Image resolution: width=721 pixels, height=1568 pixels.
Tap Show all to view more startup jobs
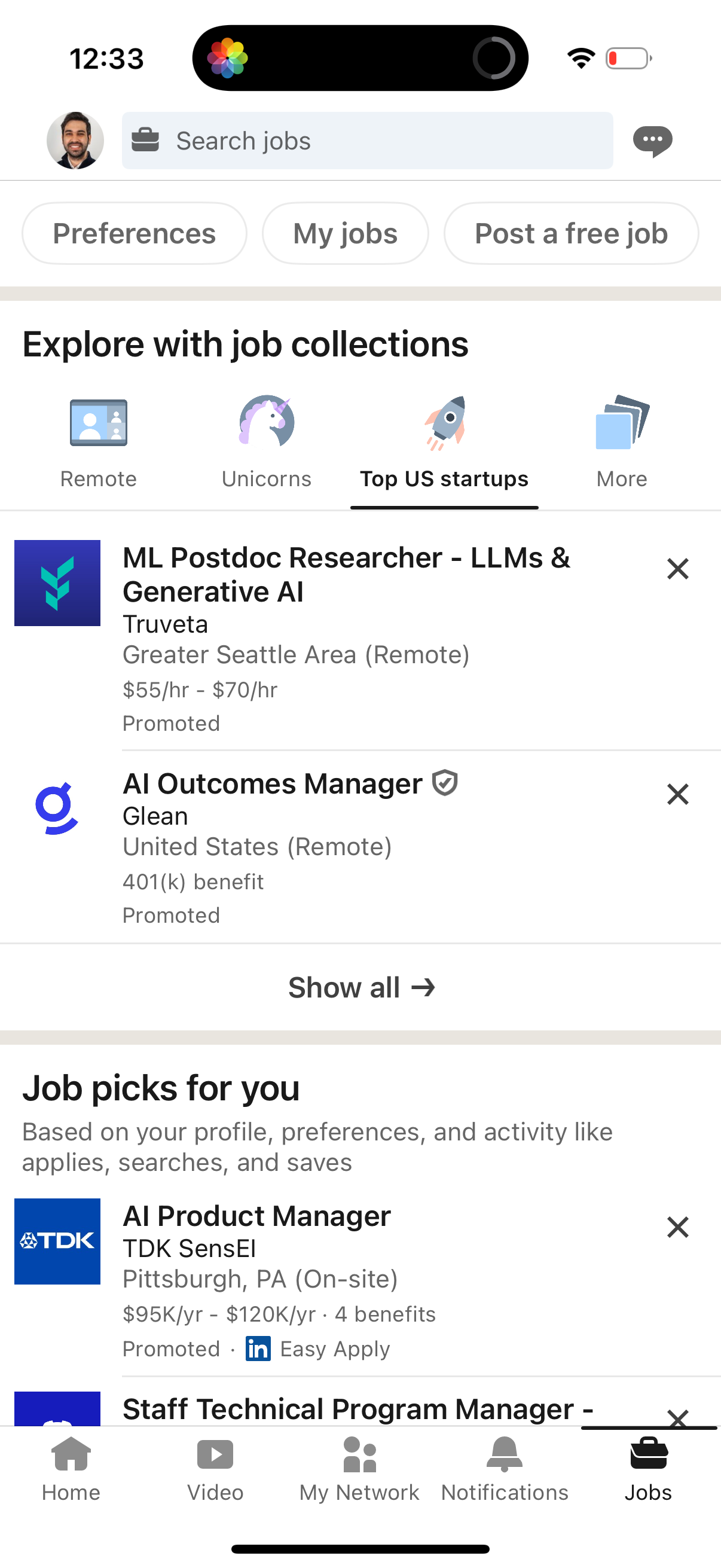[360, 987]
